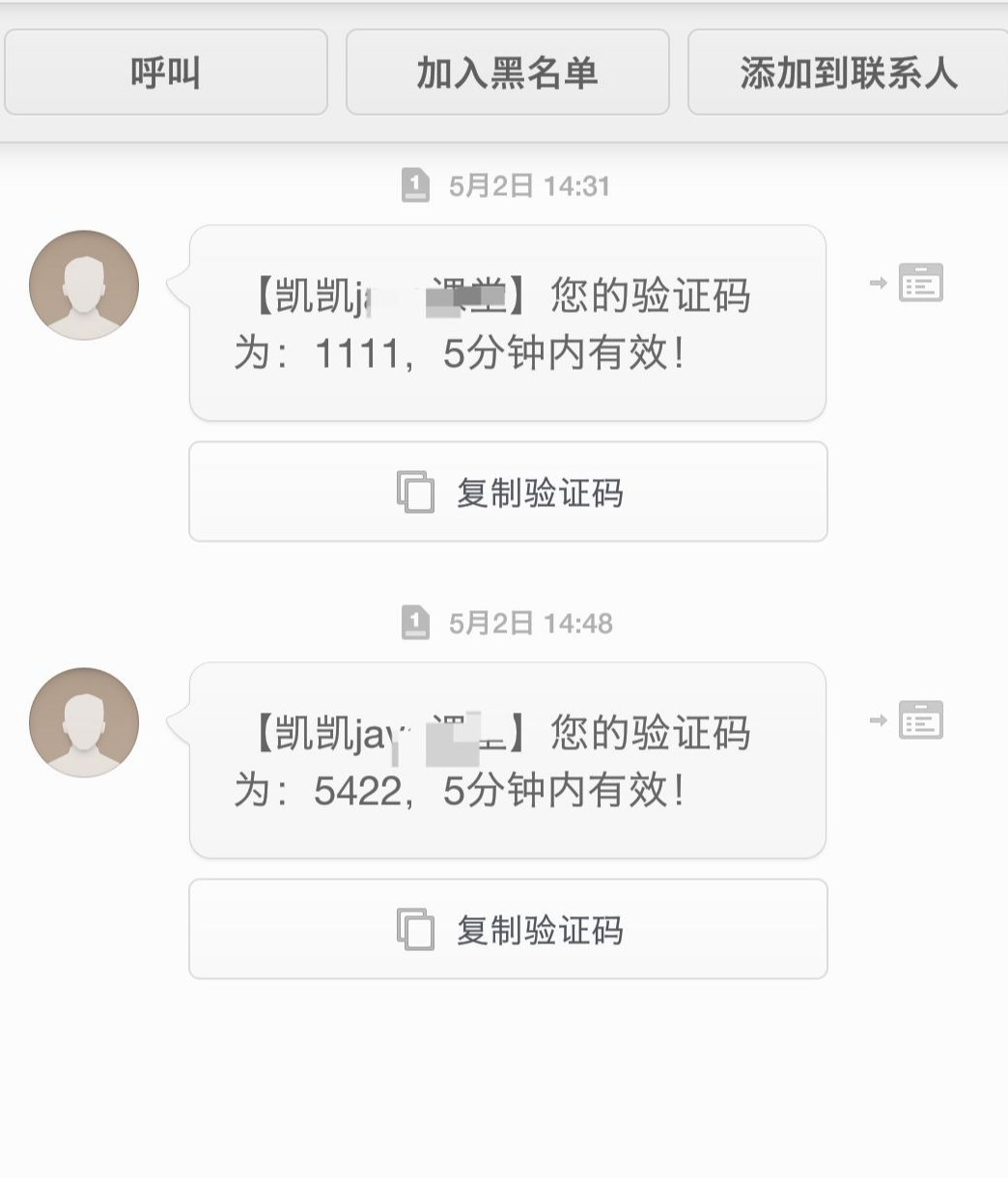
Task: Open the contact card icon beside the 5422 message
Action: pyautogui.click(x=921, y=720)
